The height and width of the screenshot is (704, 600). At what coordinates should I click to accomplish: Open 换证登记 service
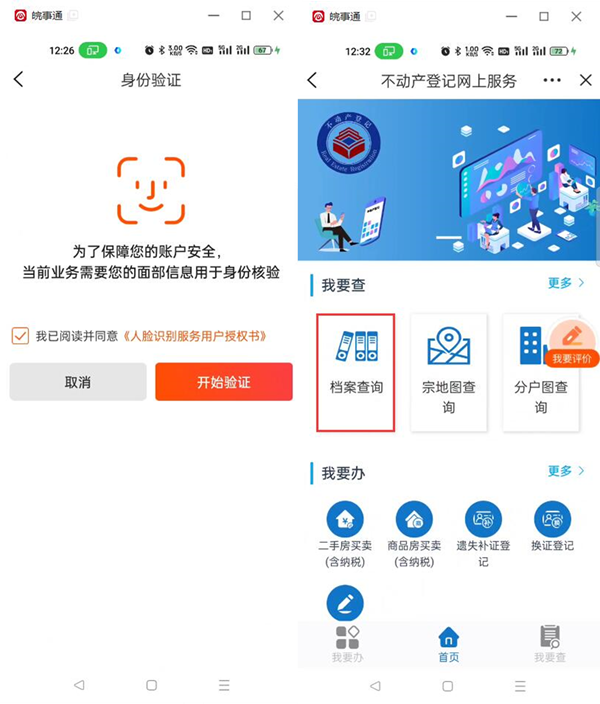point(552,530)
